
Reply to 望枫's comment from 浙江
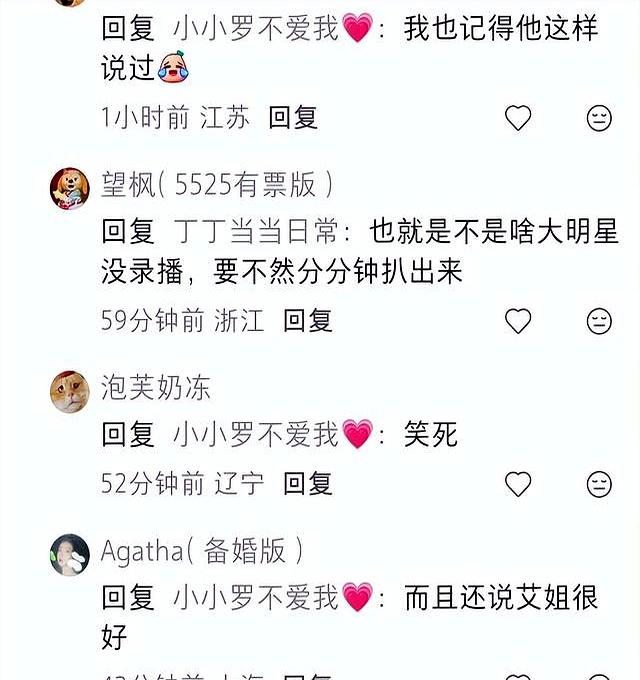(307, 321)
